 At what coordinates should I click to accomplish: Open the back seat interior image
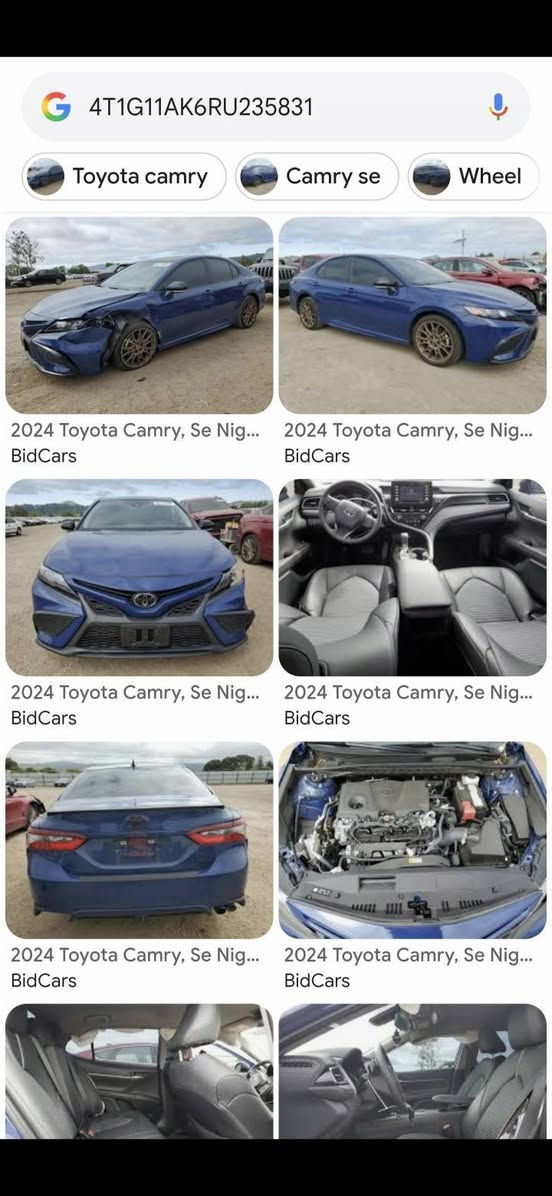[139, 1072]
